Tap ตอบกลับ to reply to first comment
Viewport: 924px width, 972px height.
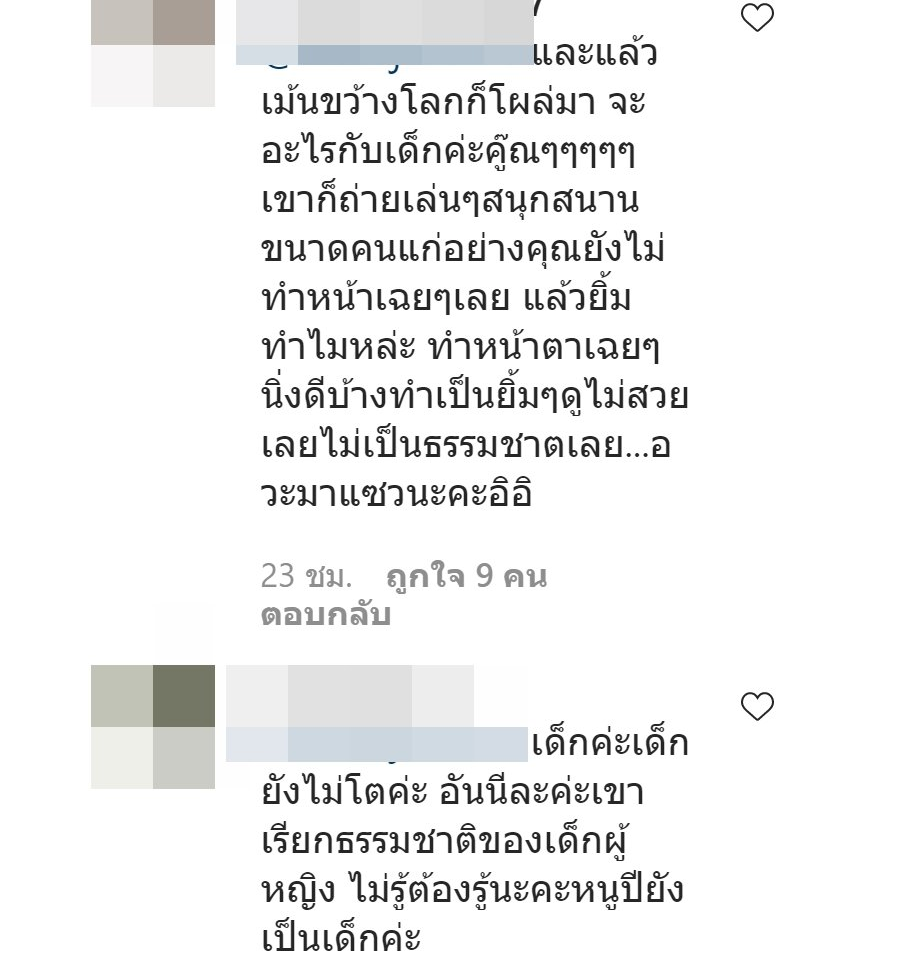point(325,614)
